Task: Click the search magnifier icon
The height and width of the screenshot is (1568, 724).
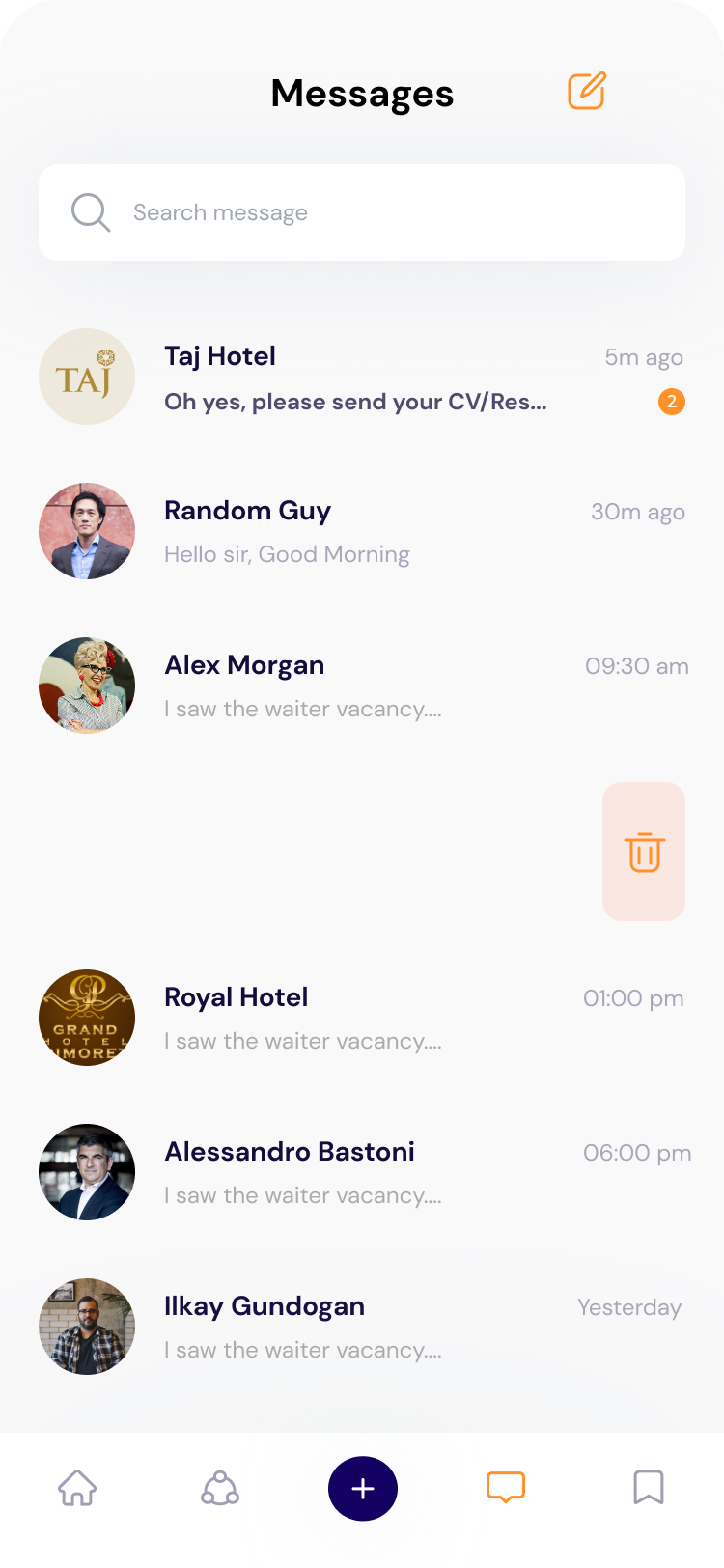Action: 90,211
